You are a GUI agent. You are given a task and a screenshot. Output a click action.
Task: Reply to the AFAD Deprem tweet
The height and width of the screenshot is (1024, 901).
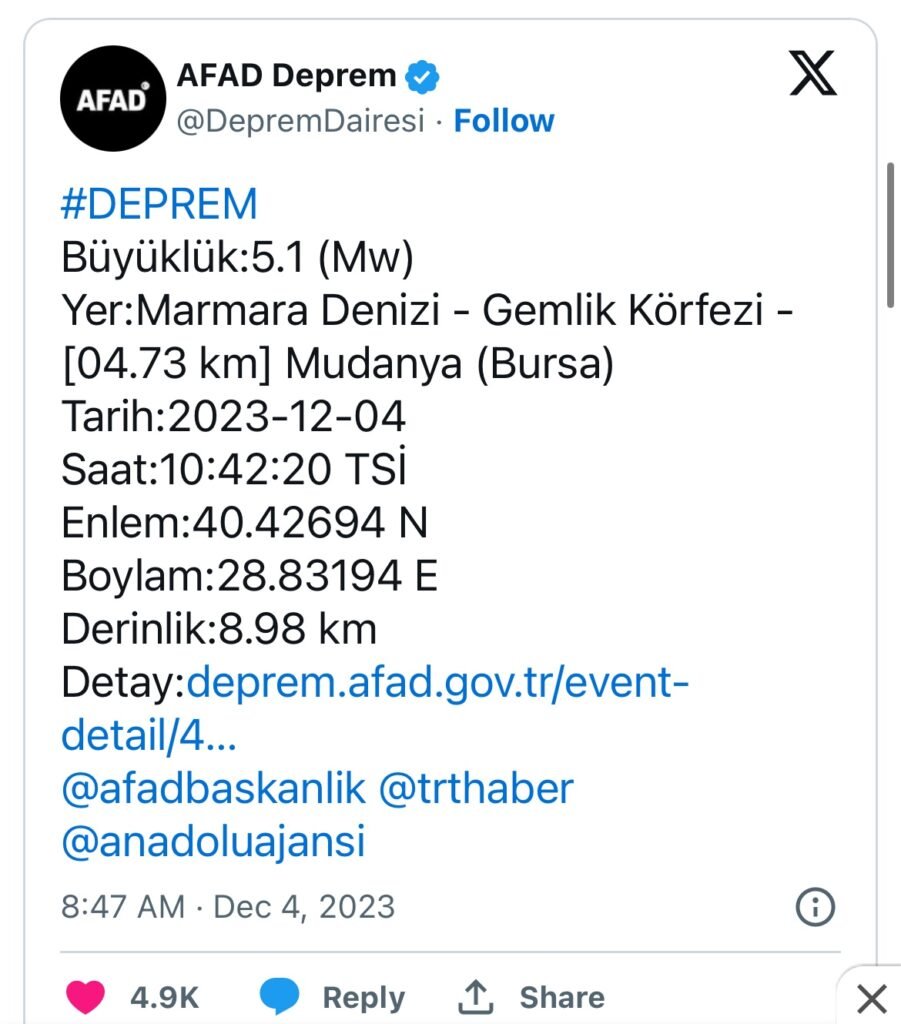[x=332, y=997]
